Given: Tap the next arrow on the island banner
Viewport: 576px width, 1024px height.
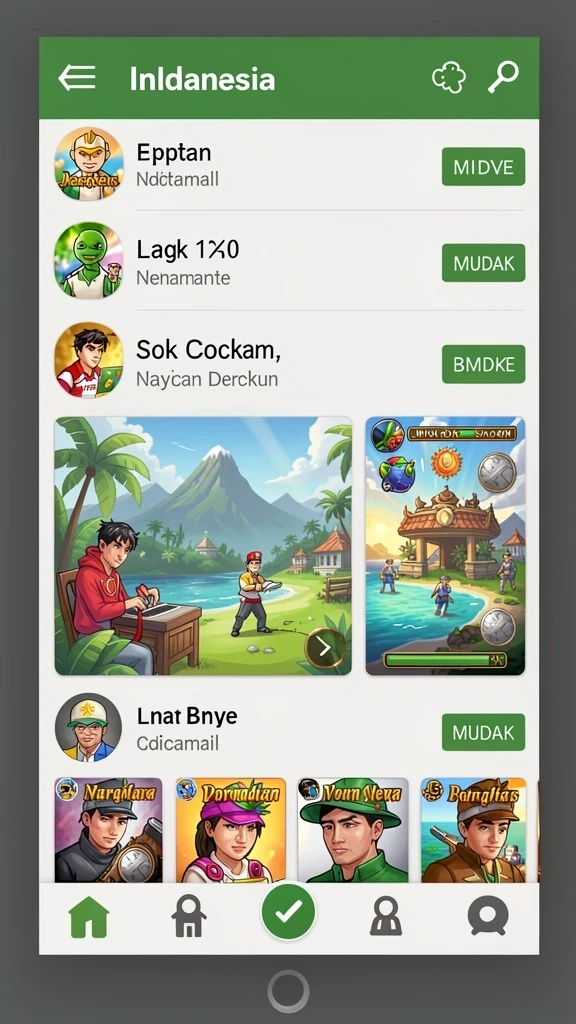Looking at the screenshot, I should pyautogui.click(x=325, y=648).
